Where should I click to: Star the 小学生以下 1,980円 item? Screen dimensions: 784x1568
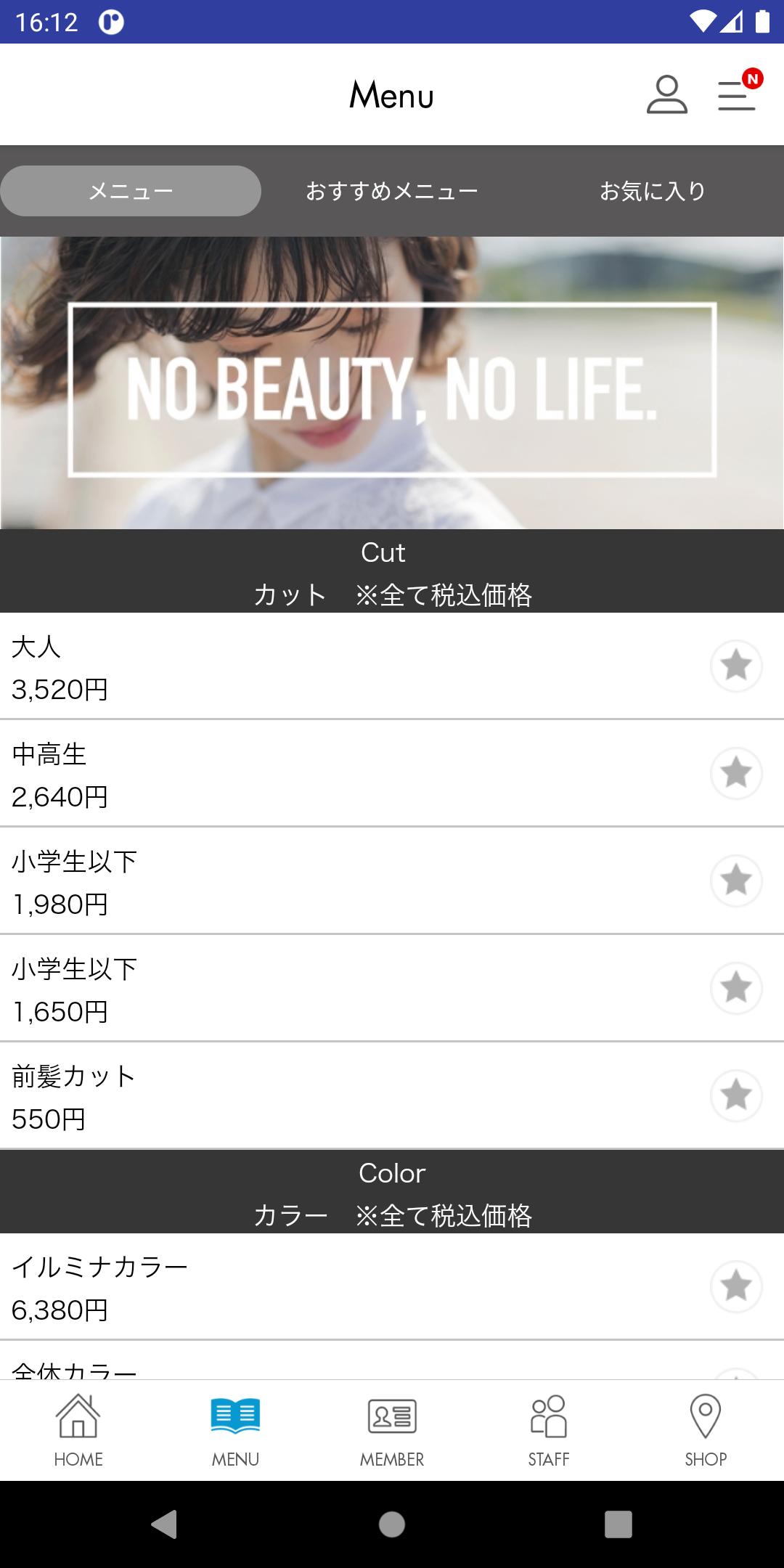736,881
